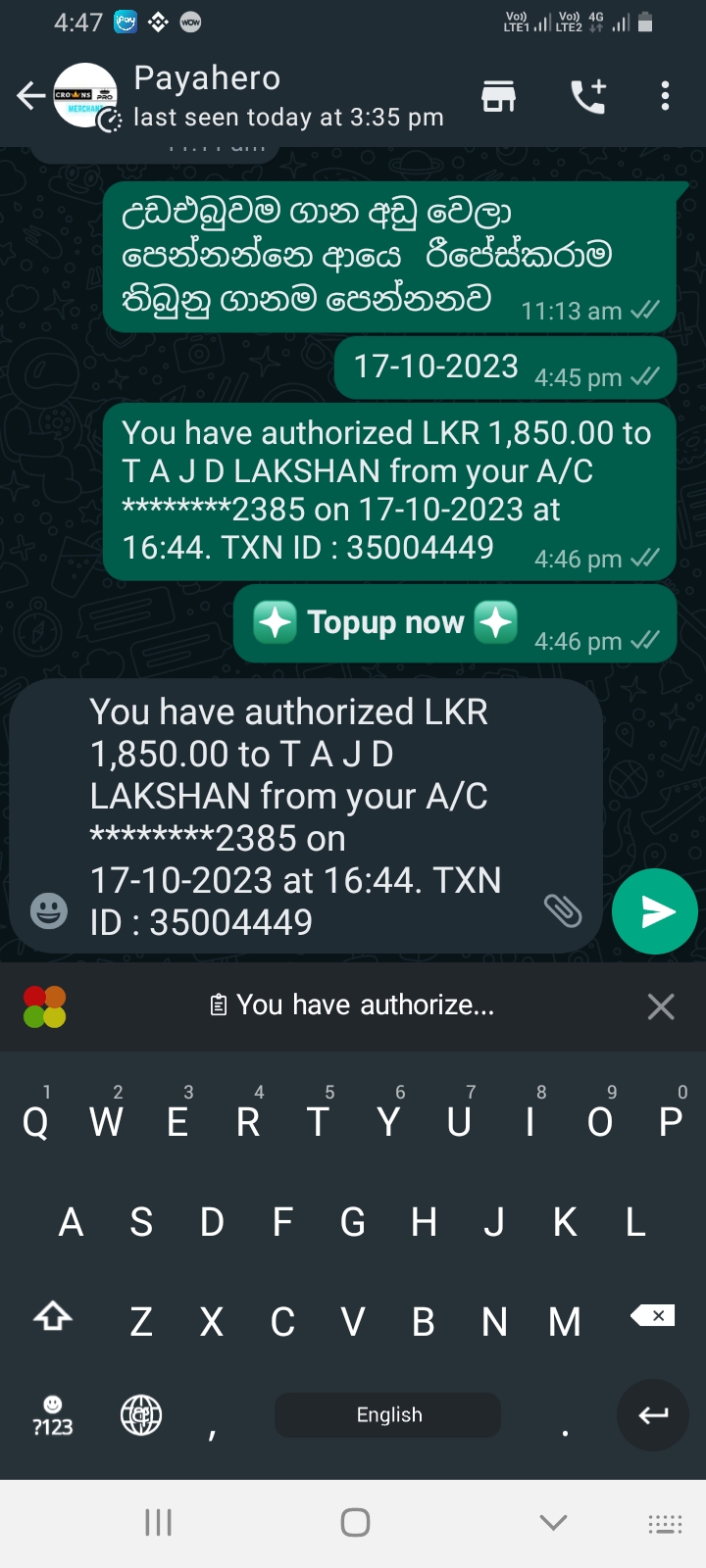Image resolution: width=706 pixels, height=1568 pixels.
Task: Hide the keyboard with the down chevron
Action: pos(553,1522)
